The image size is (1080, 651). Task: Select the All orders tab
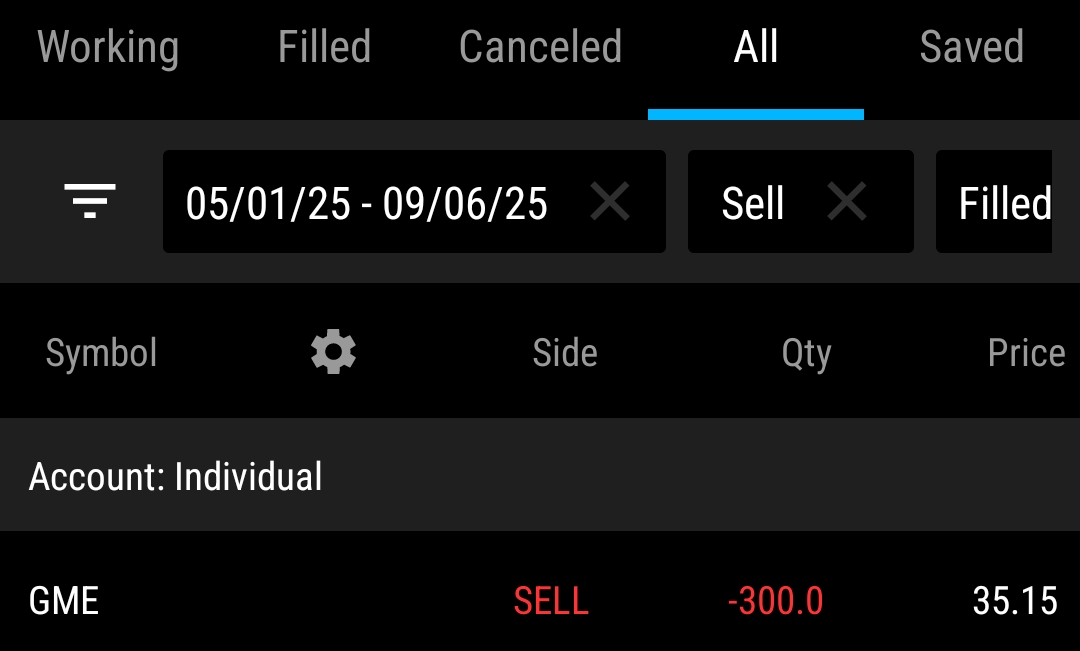point(756,48)
